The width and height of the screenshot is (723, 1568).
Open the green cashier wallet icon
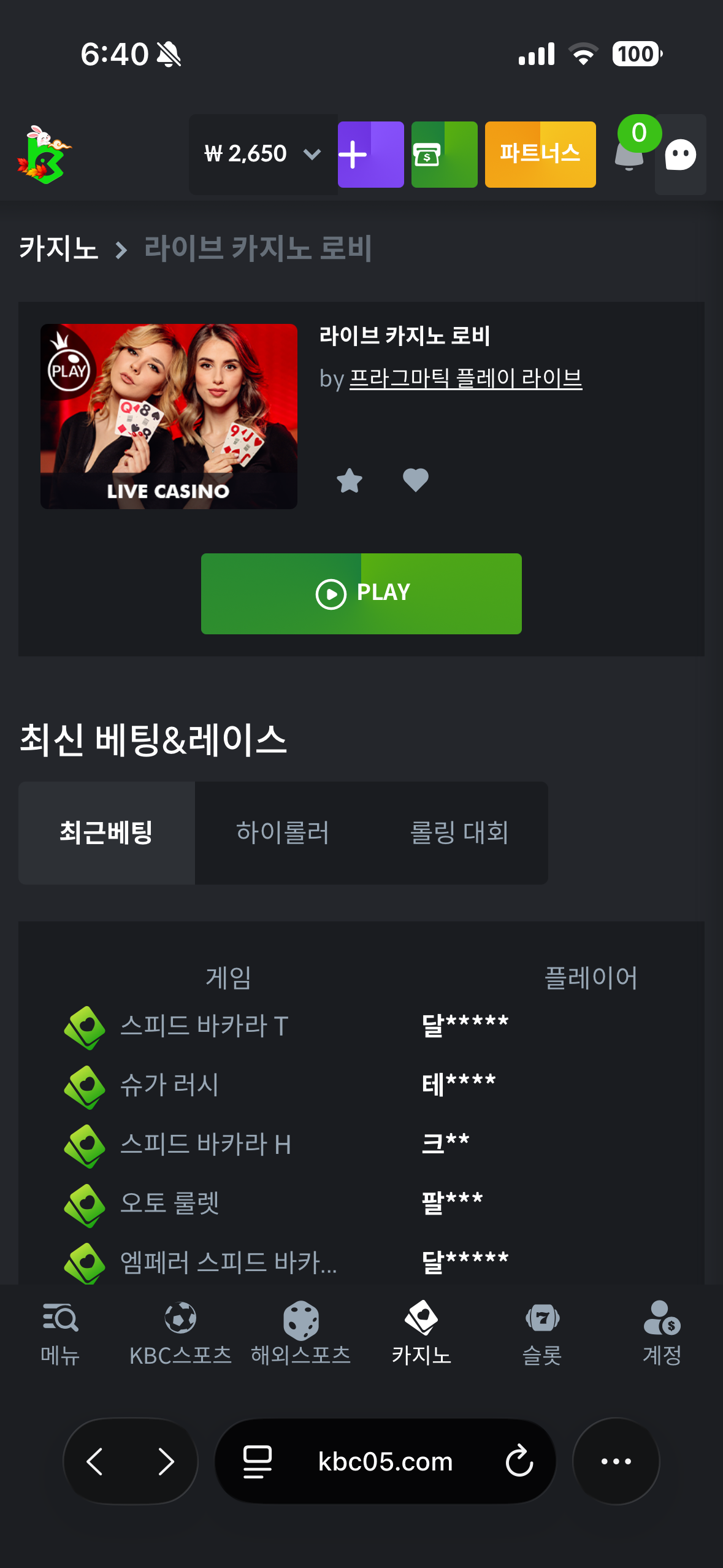[x=444, y=154]
